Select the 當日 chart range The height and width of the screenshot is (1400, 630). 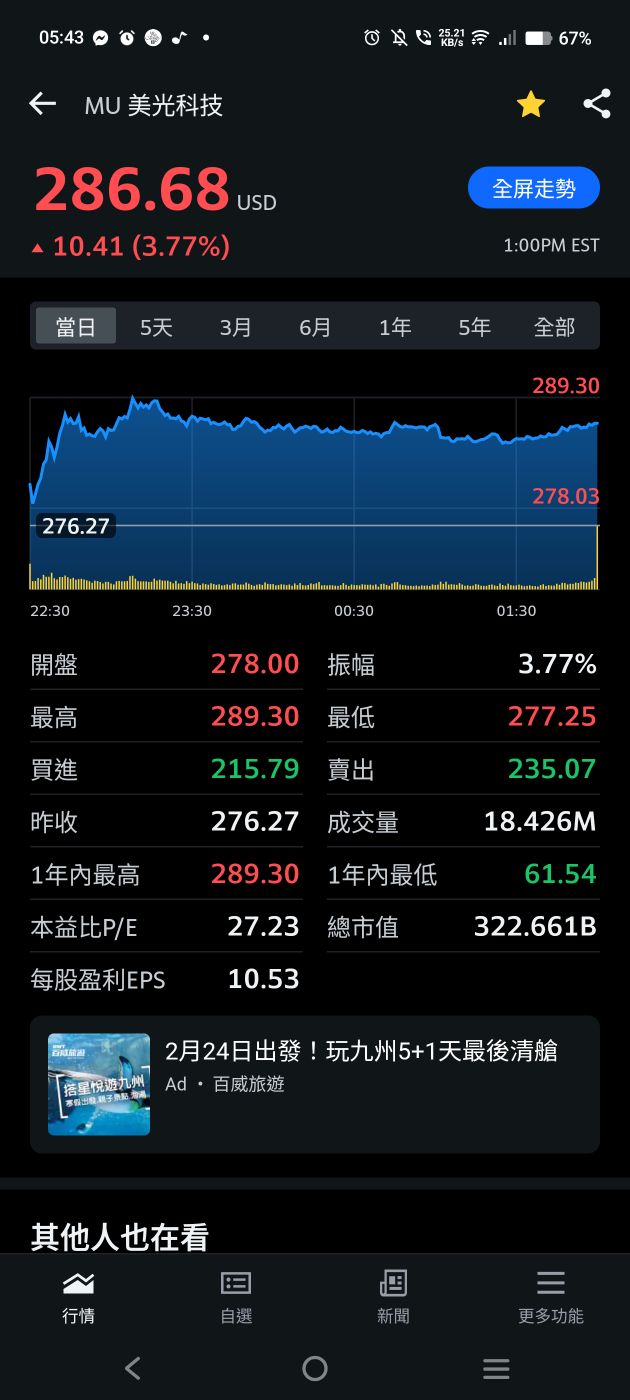76,327
